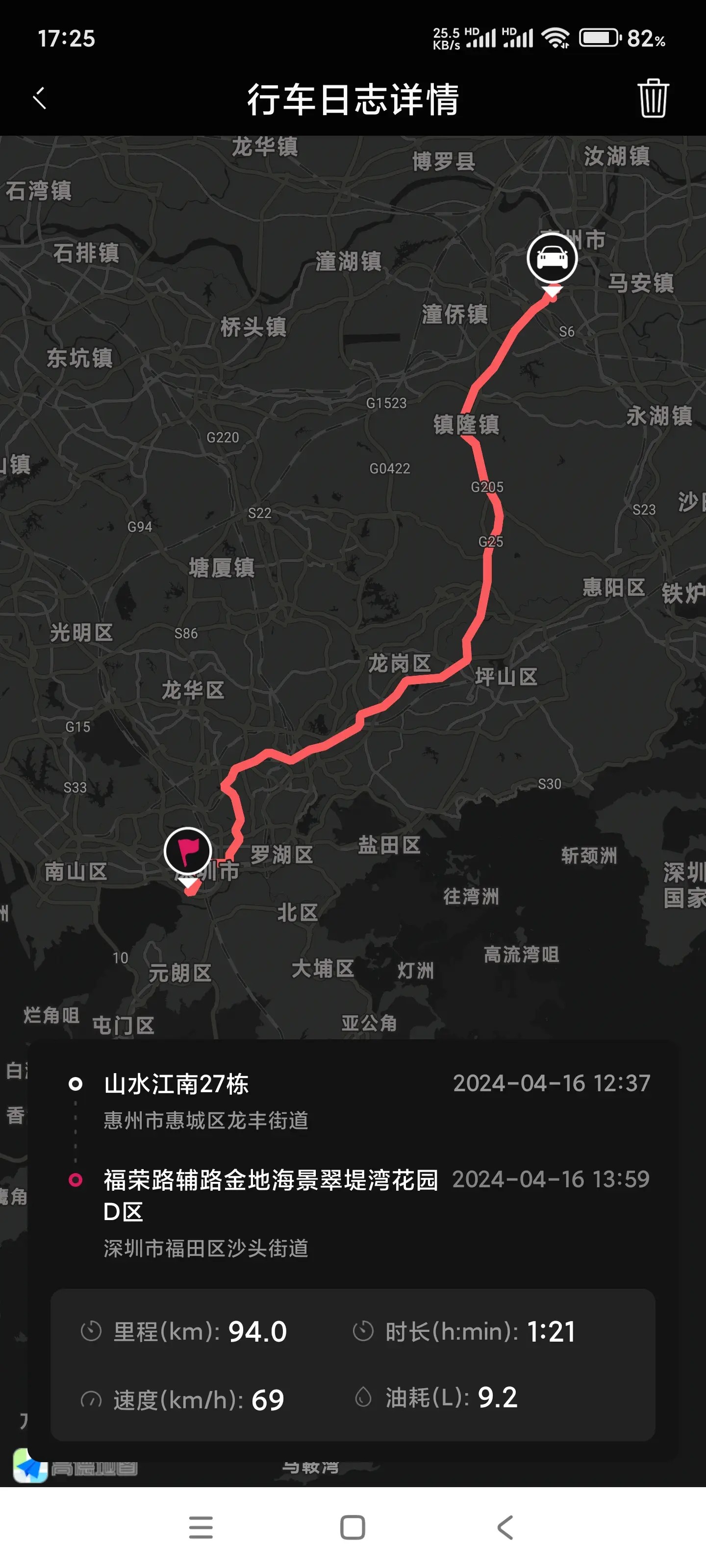The height and width of the screenshot is (1568, 706).
Task: Tap the car start marker on the map
Action: (x=552, y=258)
